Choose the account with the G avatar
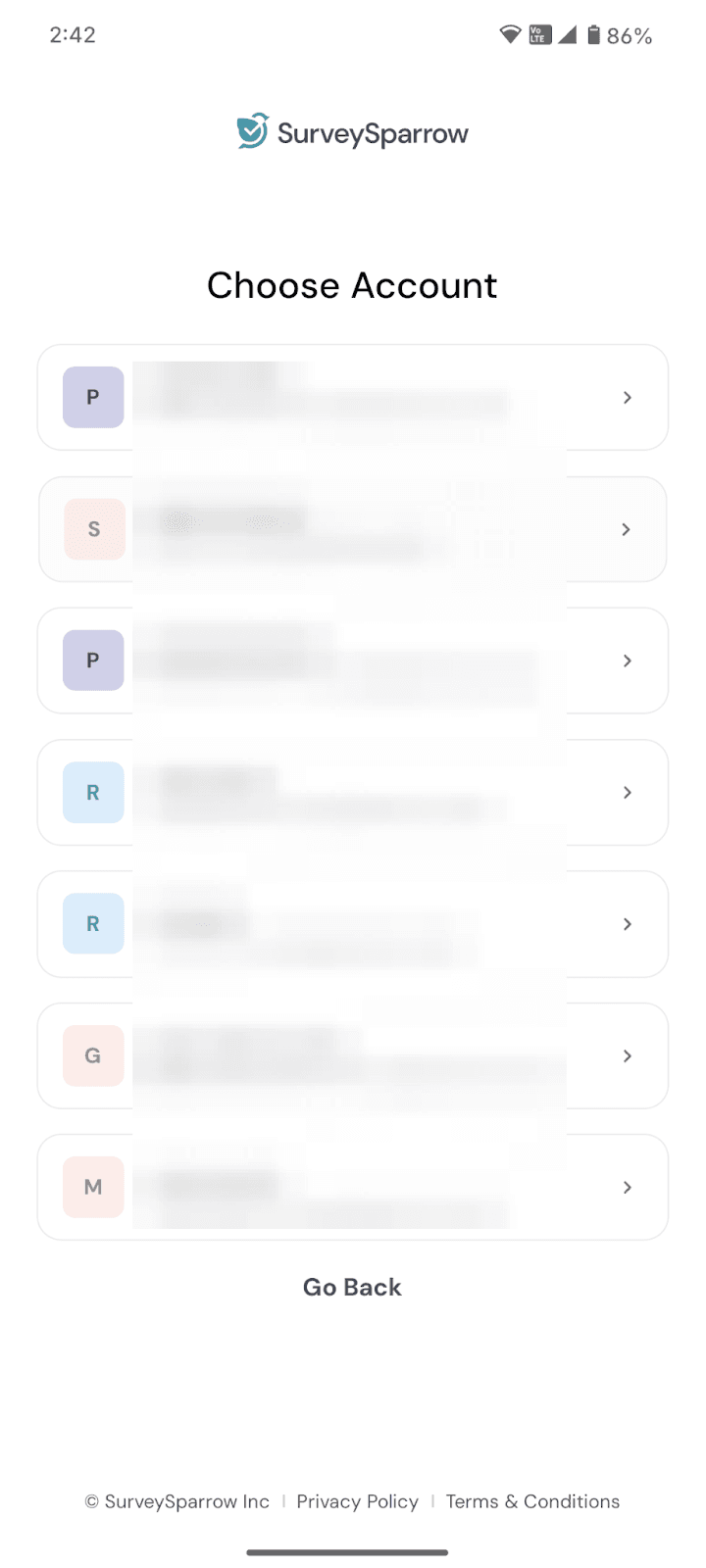 pyautogui.click(x=352, y=1055)
